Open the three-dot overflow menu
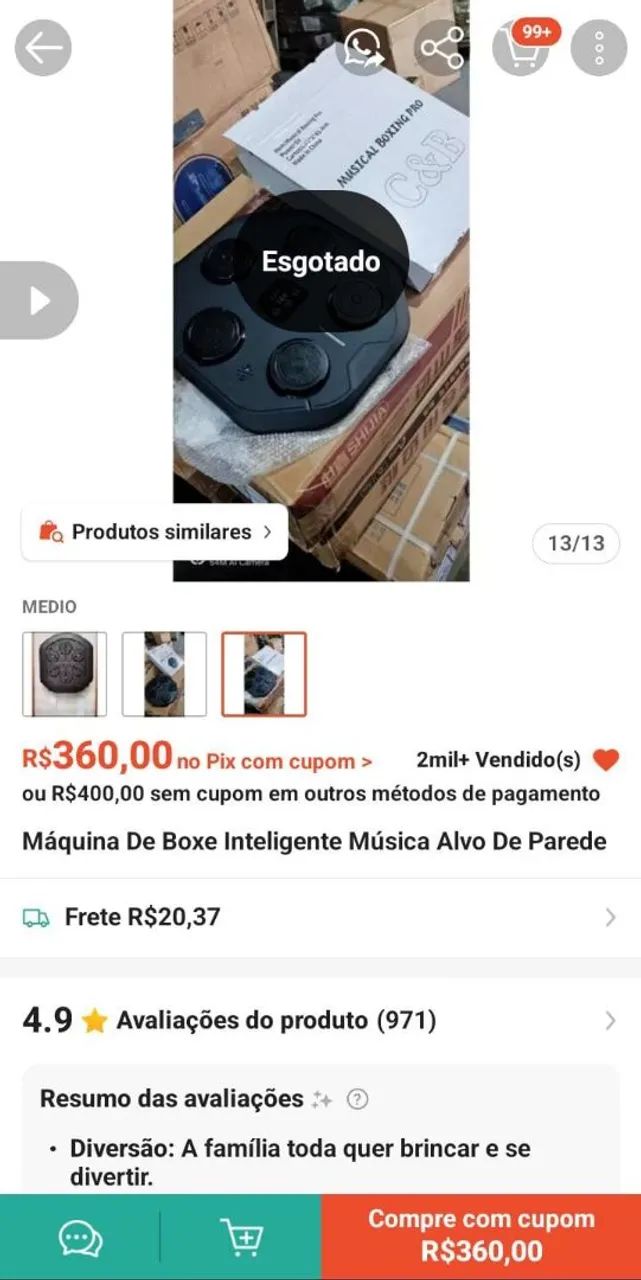Screen dimensions: 641x1280 [598, 48]
